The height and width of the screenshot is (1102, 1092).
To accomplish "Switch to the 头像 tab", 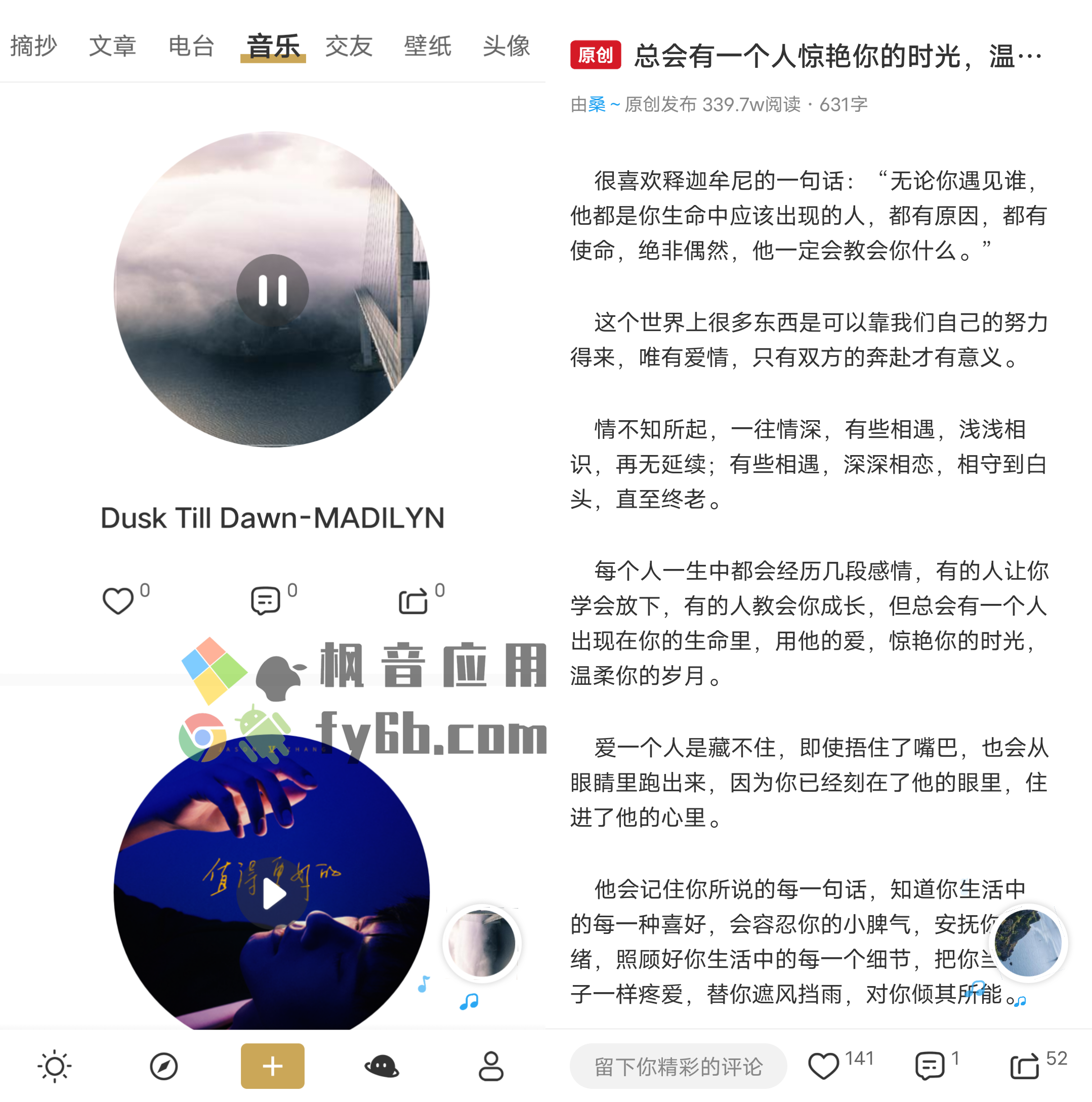I will [506, 46].
